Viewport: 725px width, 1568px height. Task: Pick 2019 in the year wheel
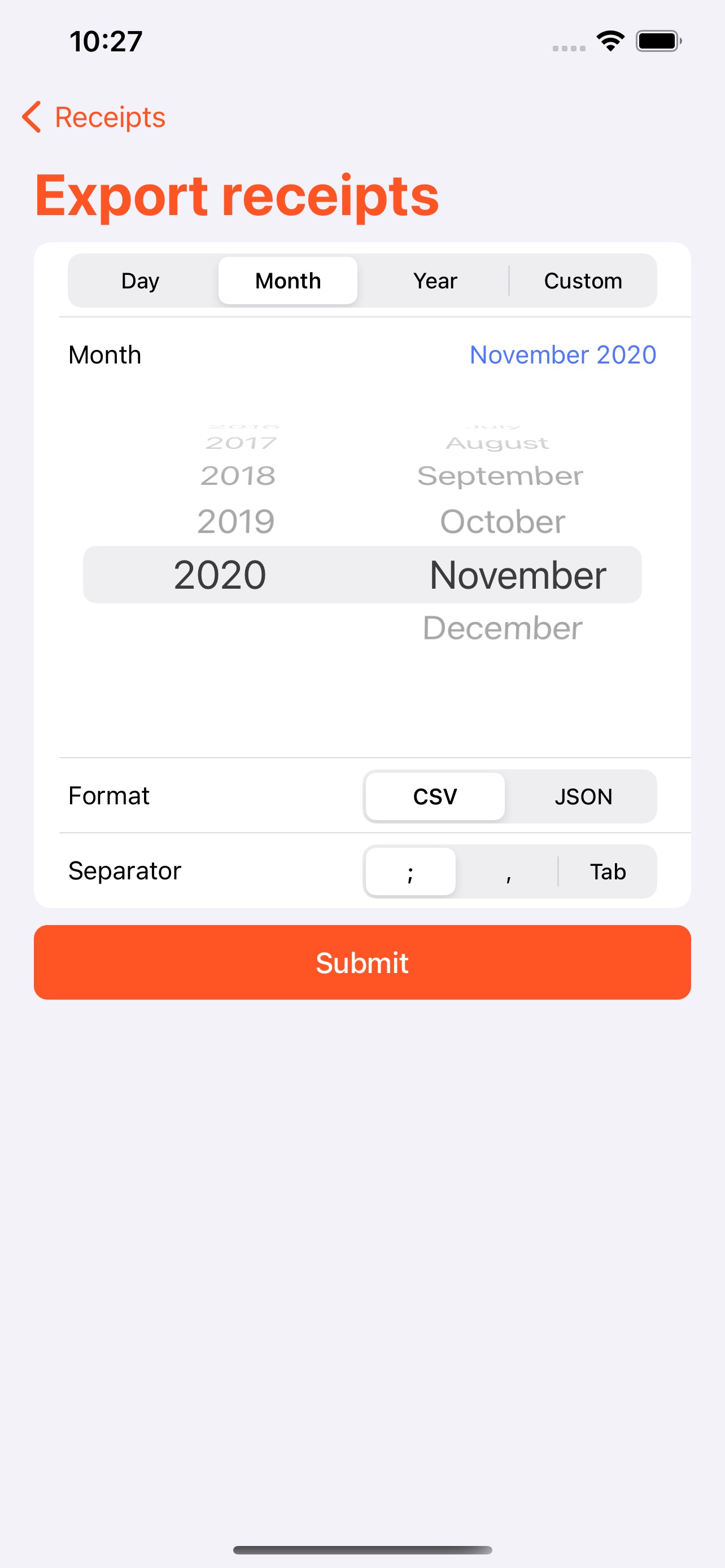[x=236, y=522]
